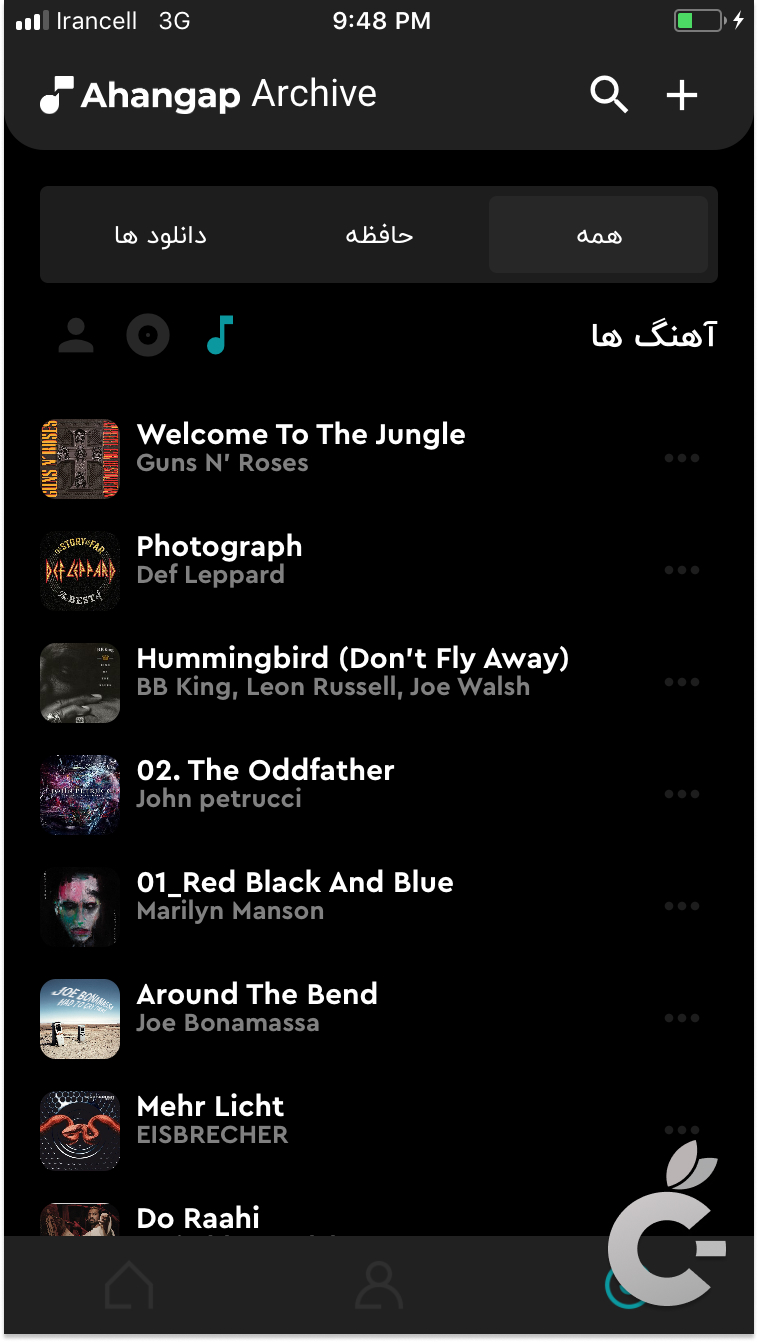The width and height of the screenshot is (758, 1342).
Task: Switch to the حافظه tab
Action: (379, 234)
